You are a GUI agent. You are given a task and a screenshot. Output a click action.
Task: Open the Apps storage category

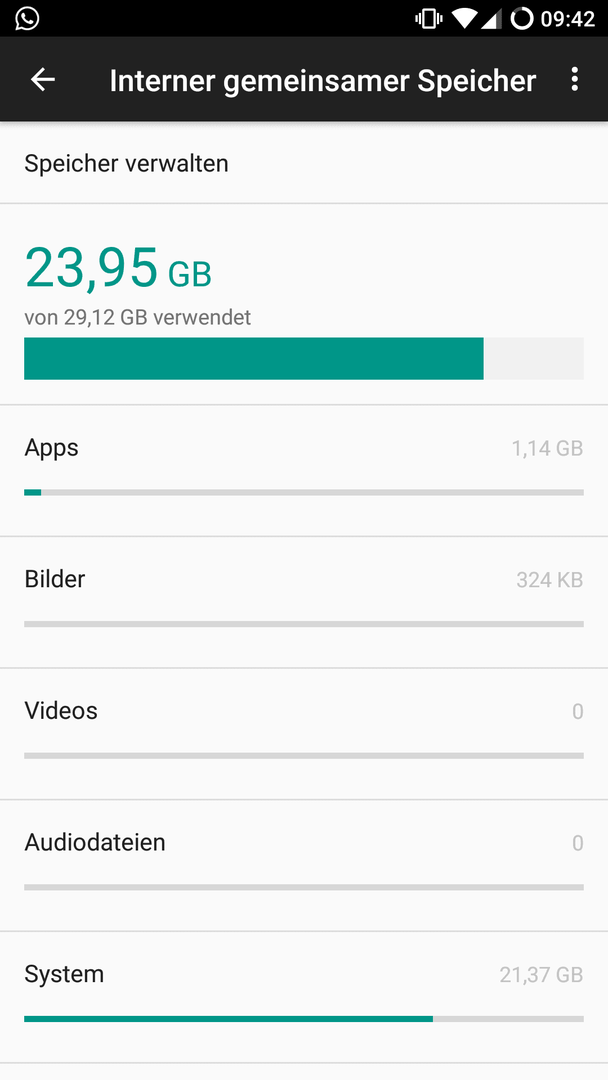click(x=304, y=470)
